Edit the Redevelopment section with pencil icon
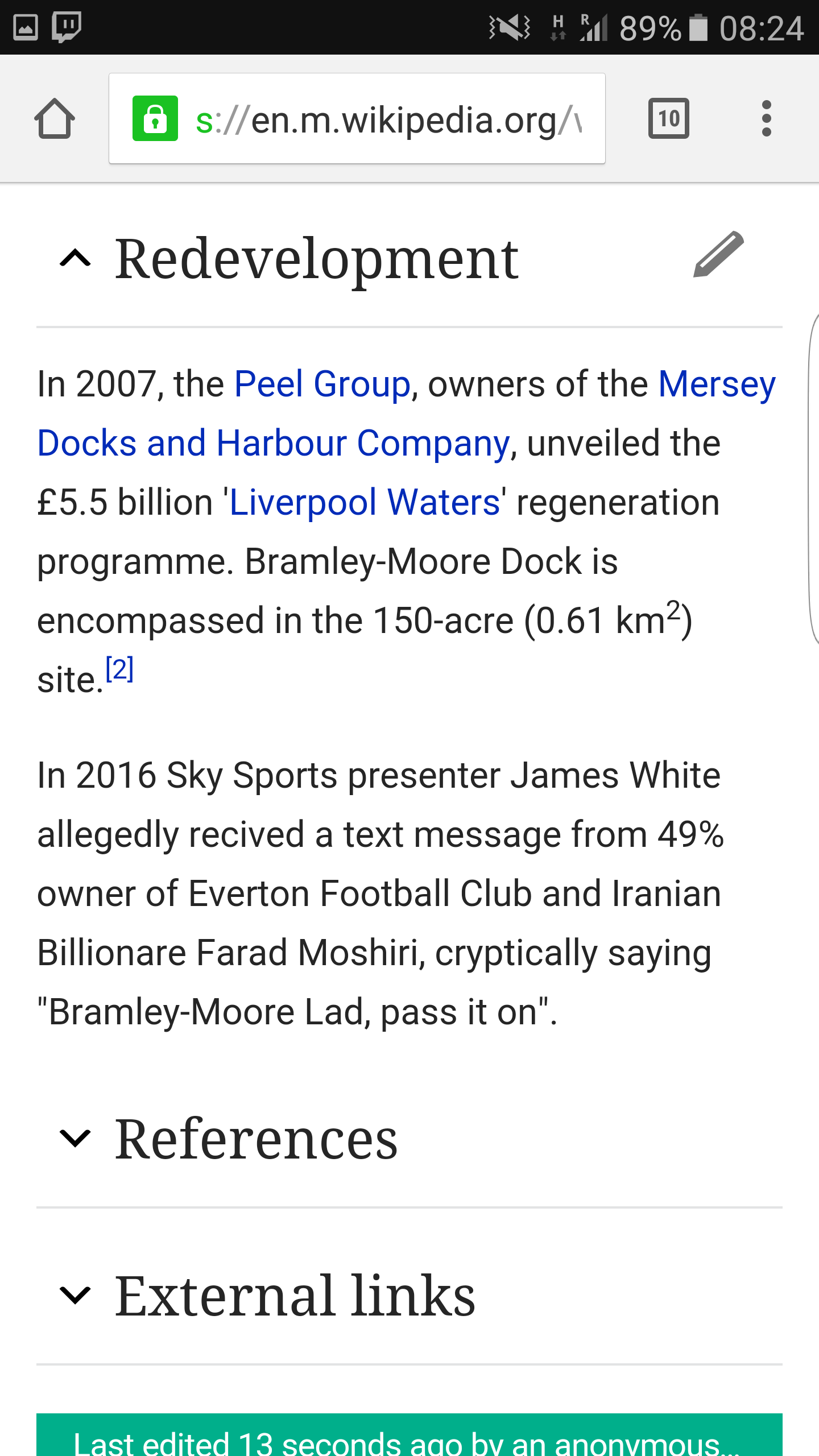Viewport: 819px width, 1456px height. [718, 255]
